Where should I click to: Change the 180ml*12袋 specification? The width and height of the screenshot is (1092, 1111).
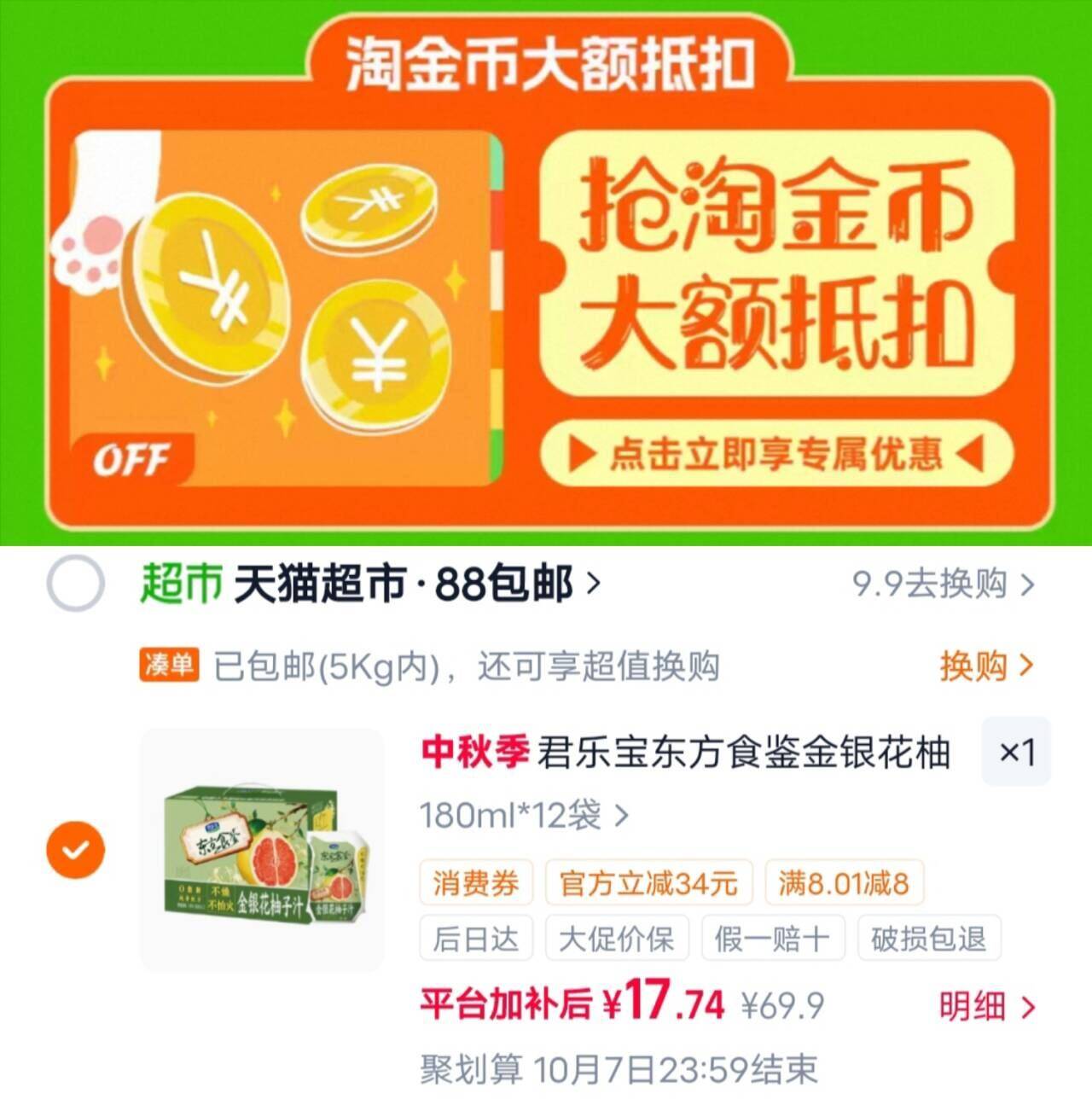click(524, 815)
